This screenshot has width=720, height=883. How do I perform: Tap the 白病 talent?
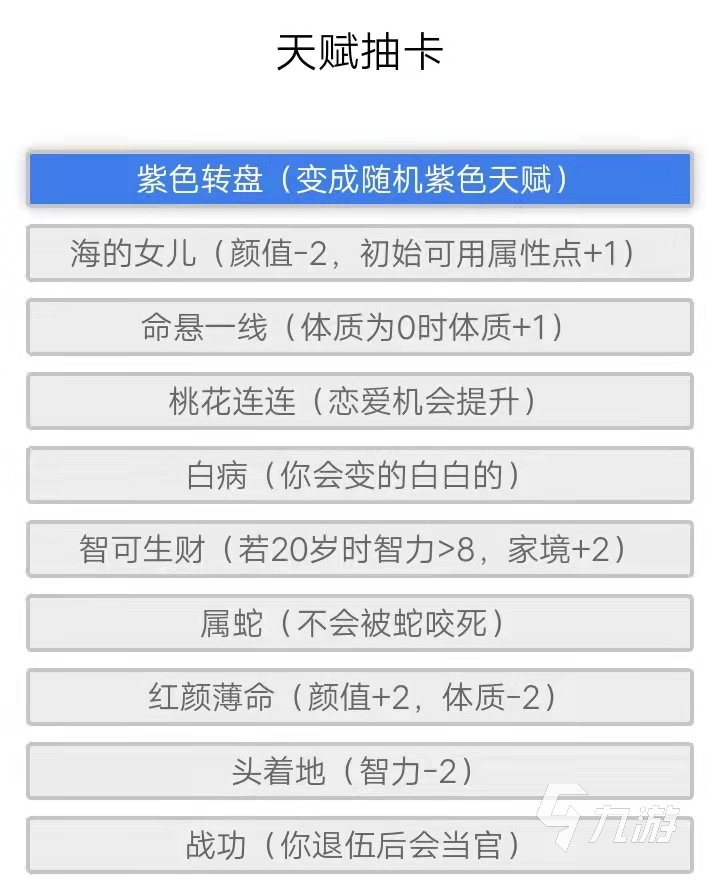point(359,476)
